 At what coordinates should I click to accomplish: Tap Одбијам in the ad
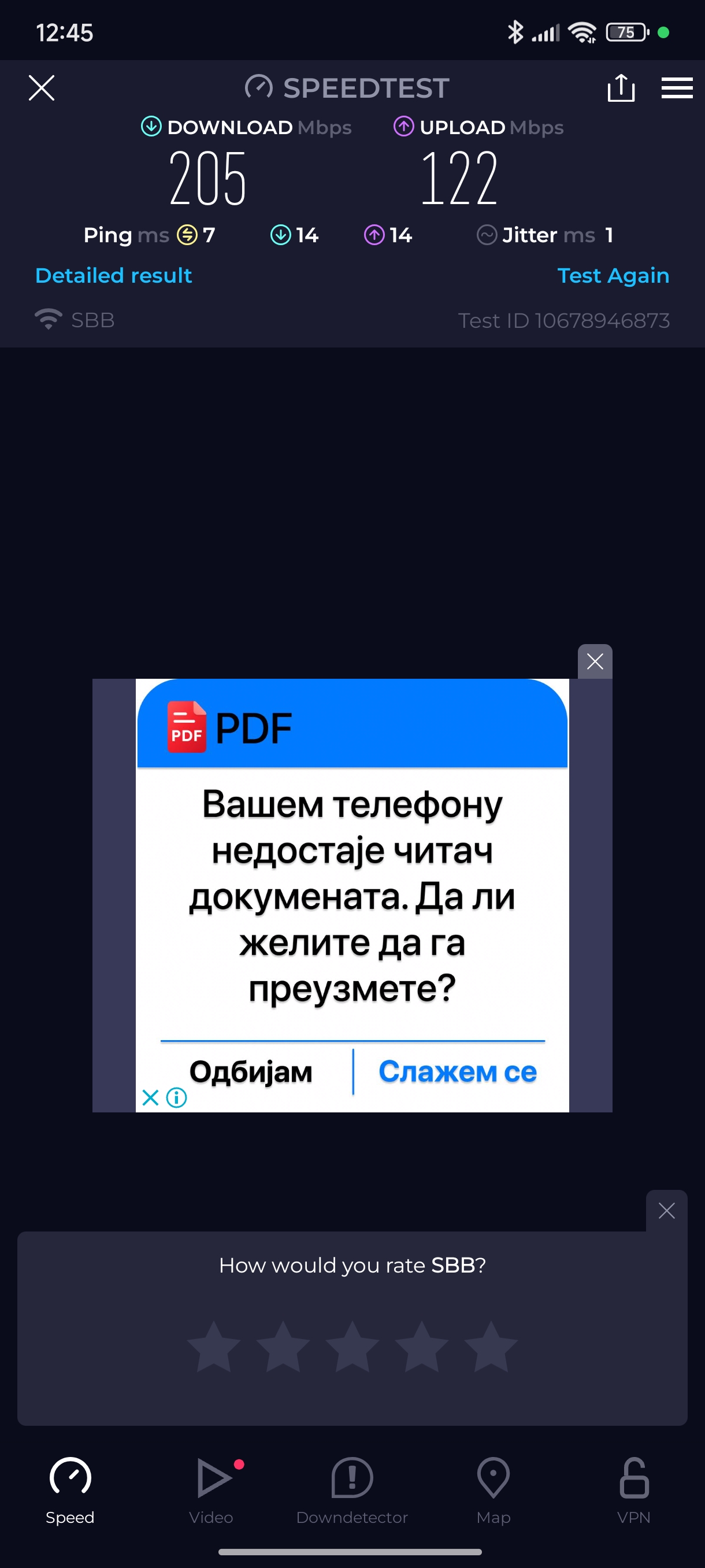tap(251, 1071)
